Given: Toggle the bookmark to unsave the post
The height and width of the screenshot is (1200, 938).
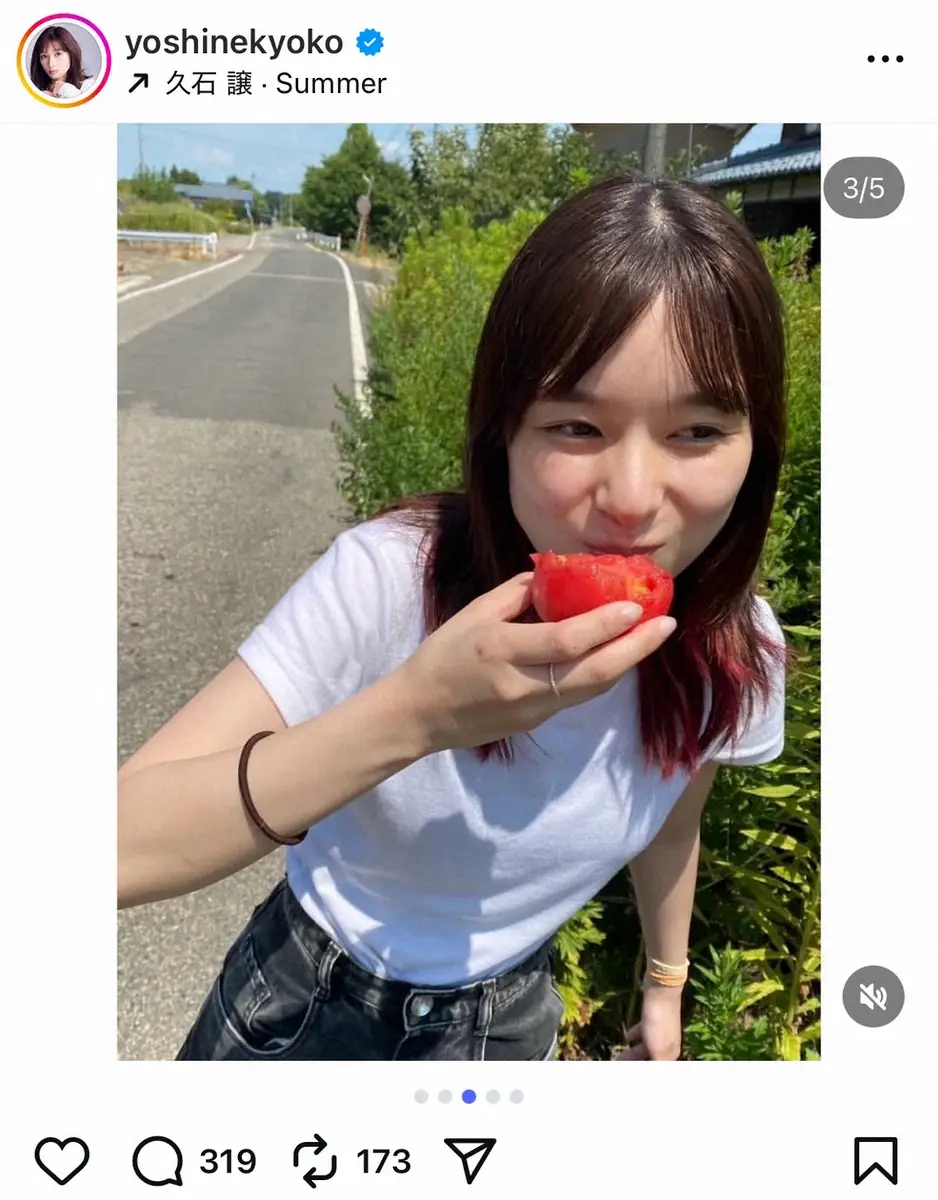Looking at the screenshot, I should pos(873,1159).
